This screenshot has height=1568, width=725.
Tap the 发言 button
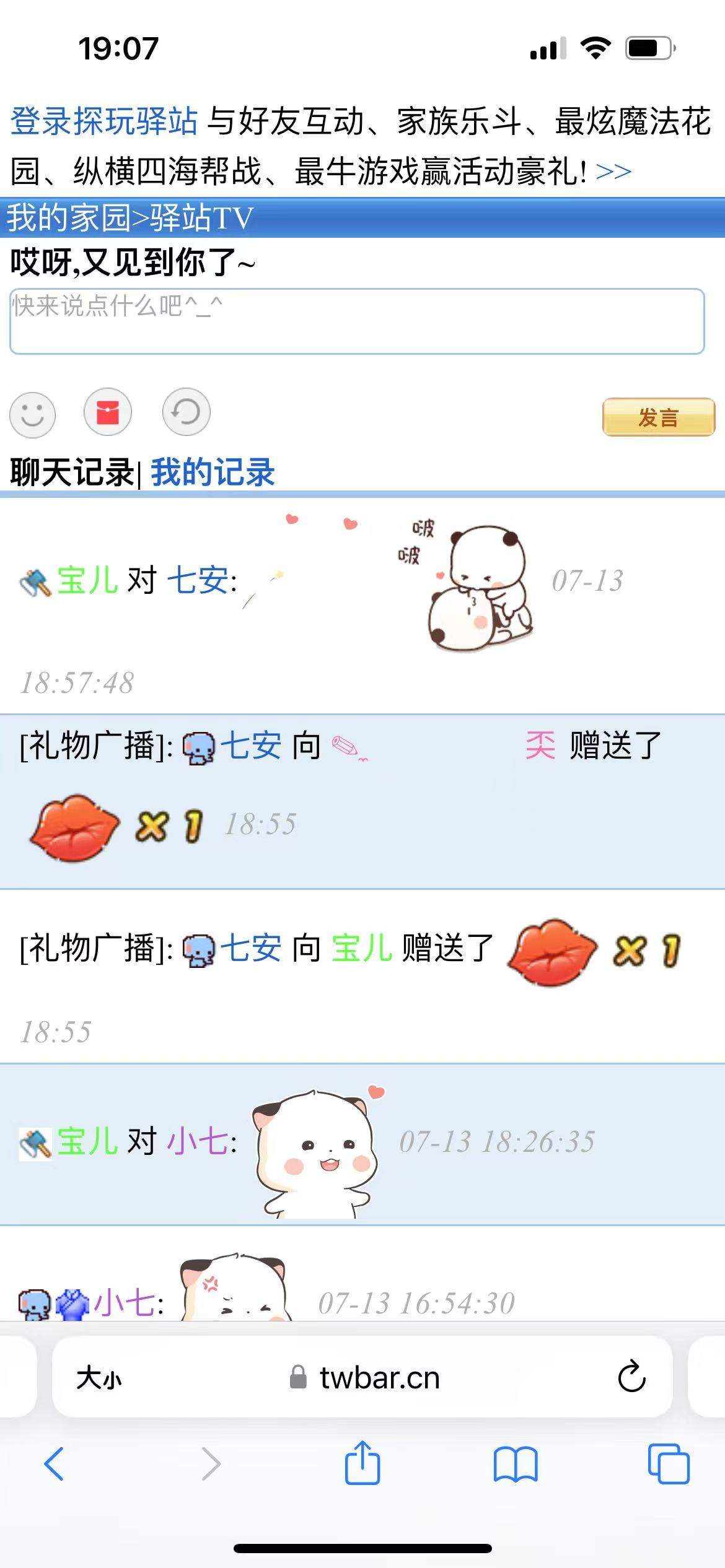[658, 417]
